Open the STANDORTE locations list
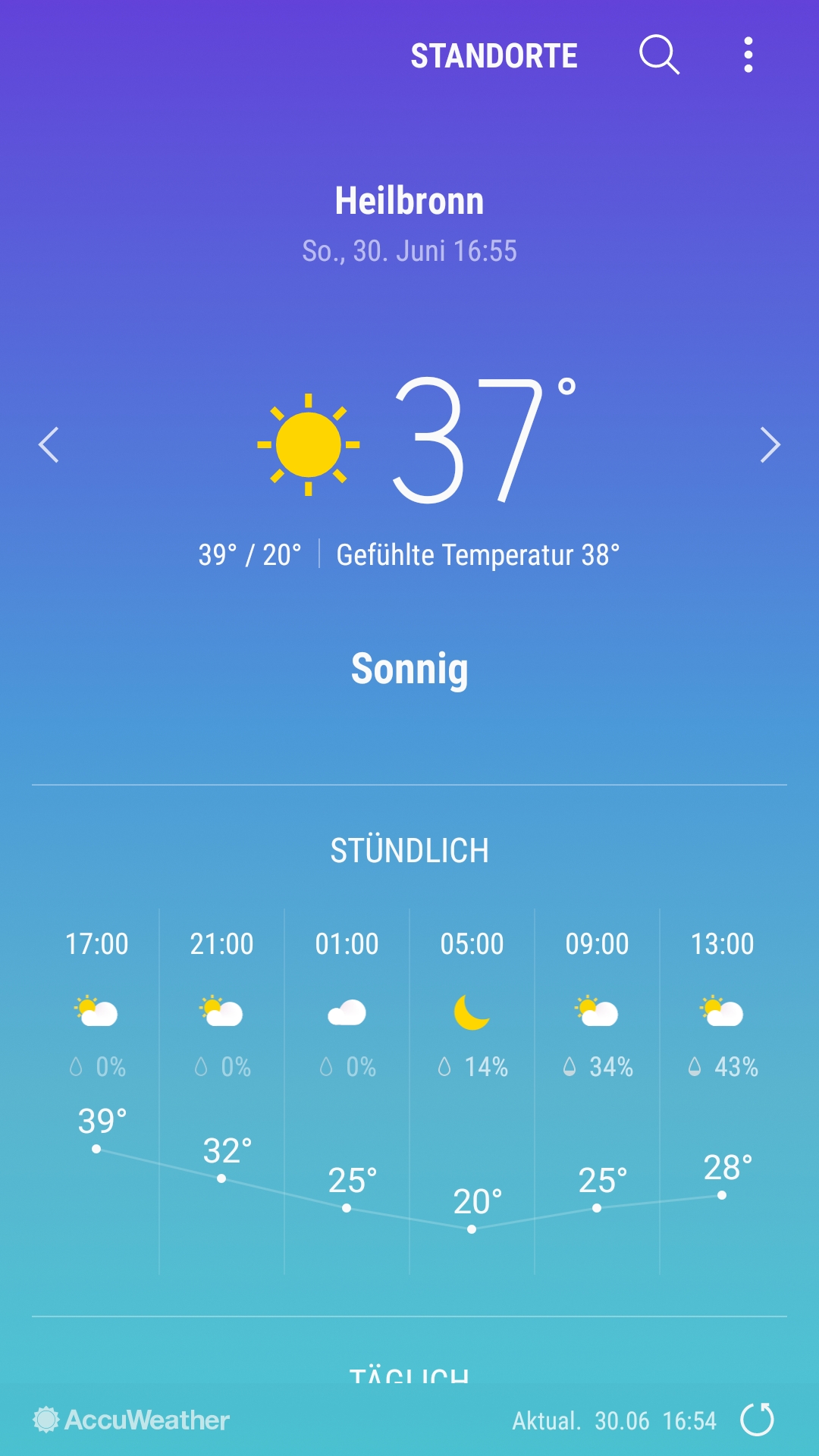This screenshot has width=819, height=1456. 494,56
